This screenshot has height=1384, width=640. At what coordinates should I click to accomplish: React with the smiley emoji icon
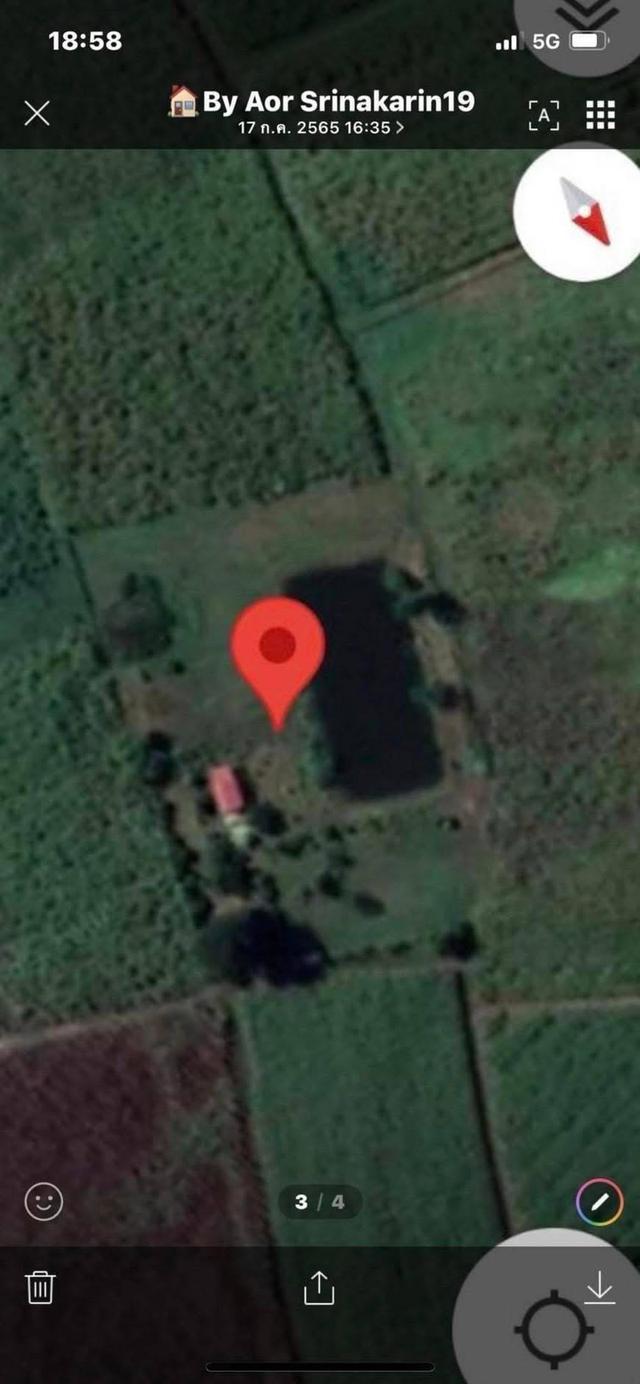43,1201
